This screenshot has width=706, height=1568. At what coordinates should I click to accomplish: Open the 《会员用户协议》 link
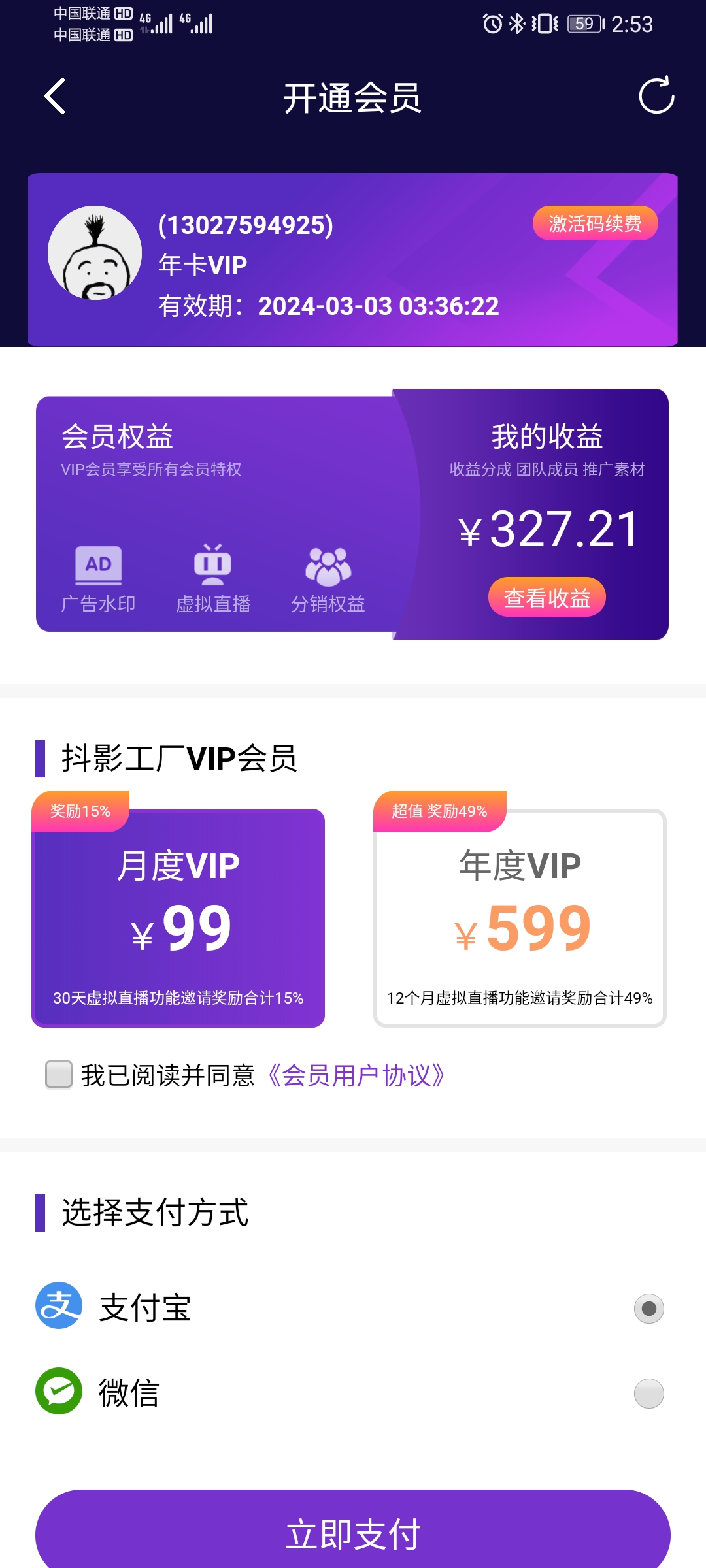(x=356, y=1075)
